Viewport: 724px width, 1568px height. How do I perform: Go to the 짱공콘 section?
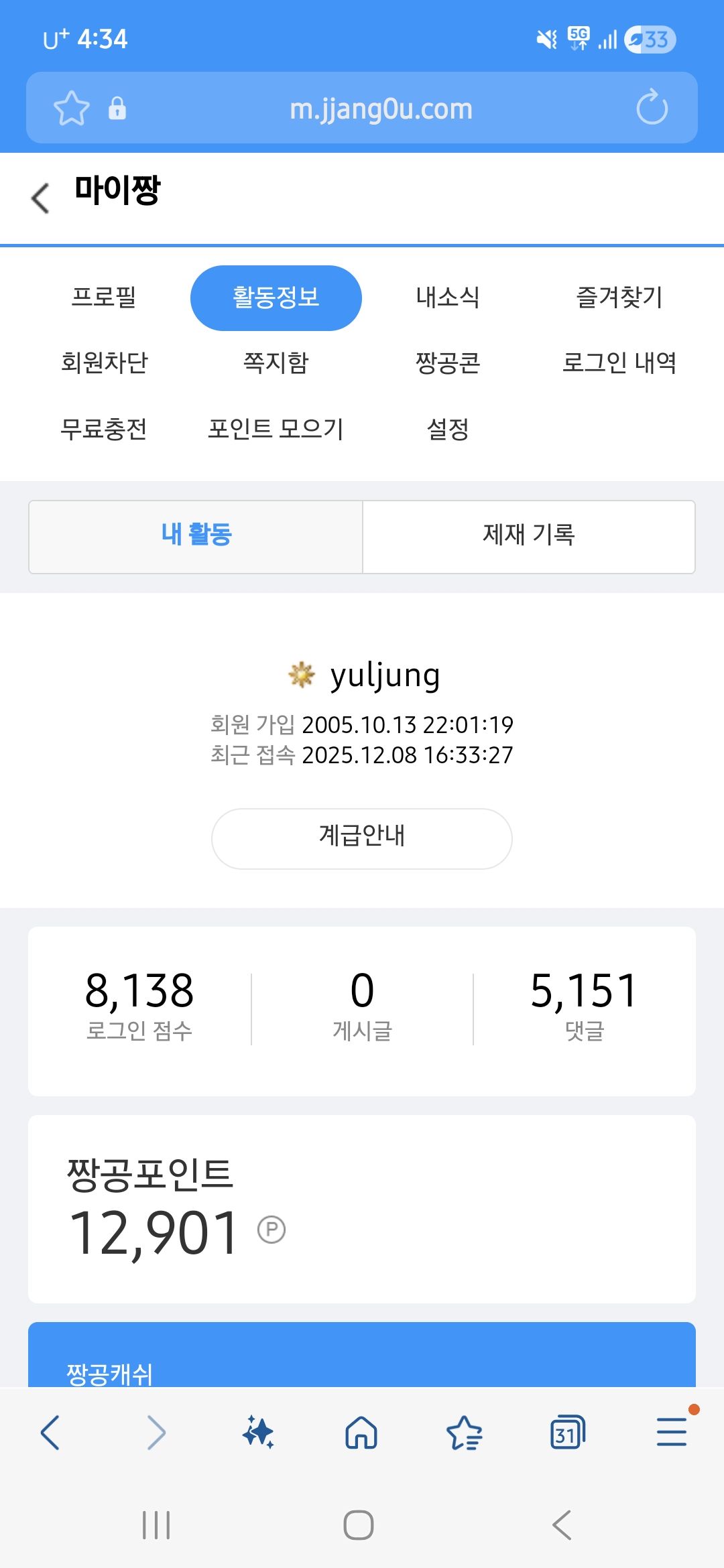(448, 363)
